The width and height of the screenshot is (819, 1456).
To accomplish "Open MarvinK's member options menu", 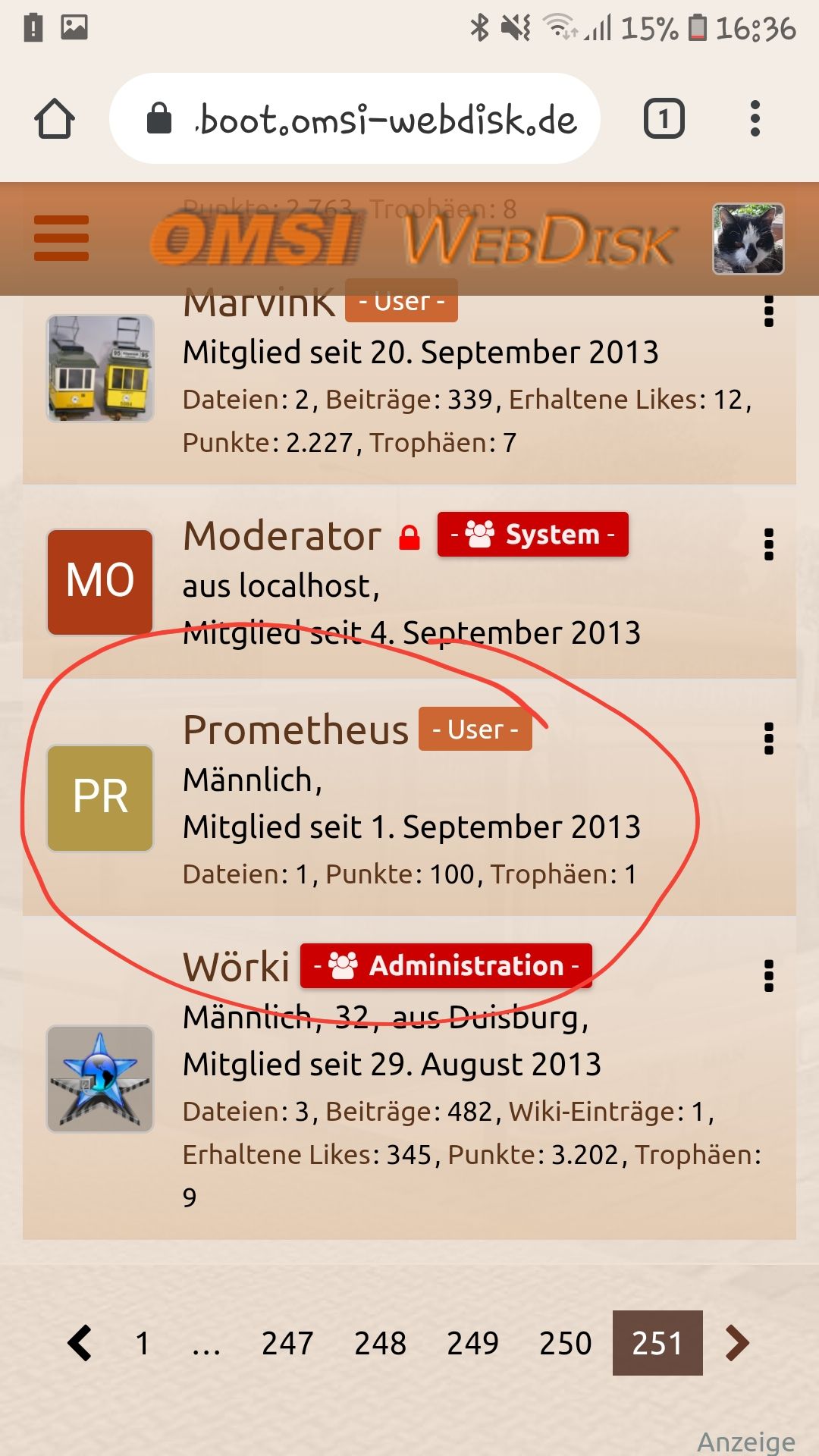I will [769, 311].
